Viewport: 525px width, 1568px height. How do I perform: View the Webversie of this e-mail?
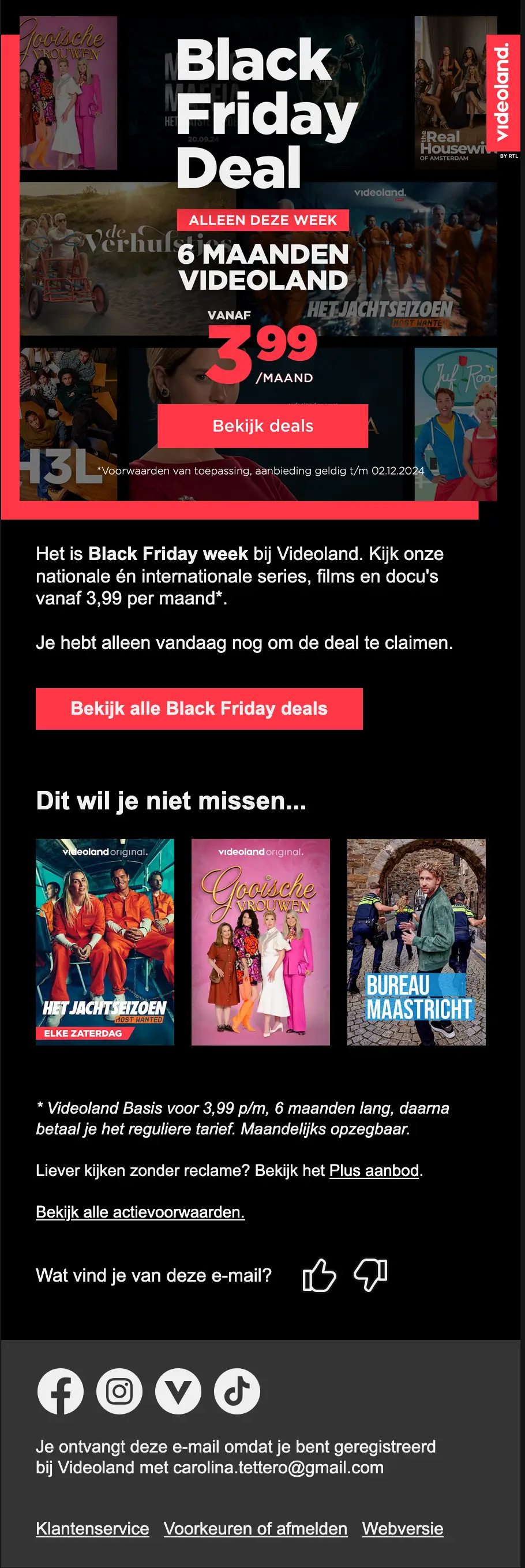coord(402,1528)
